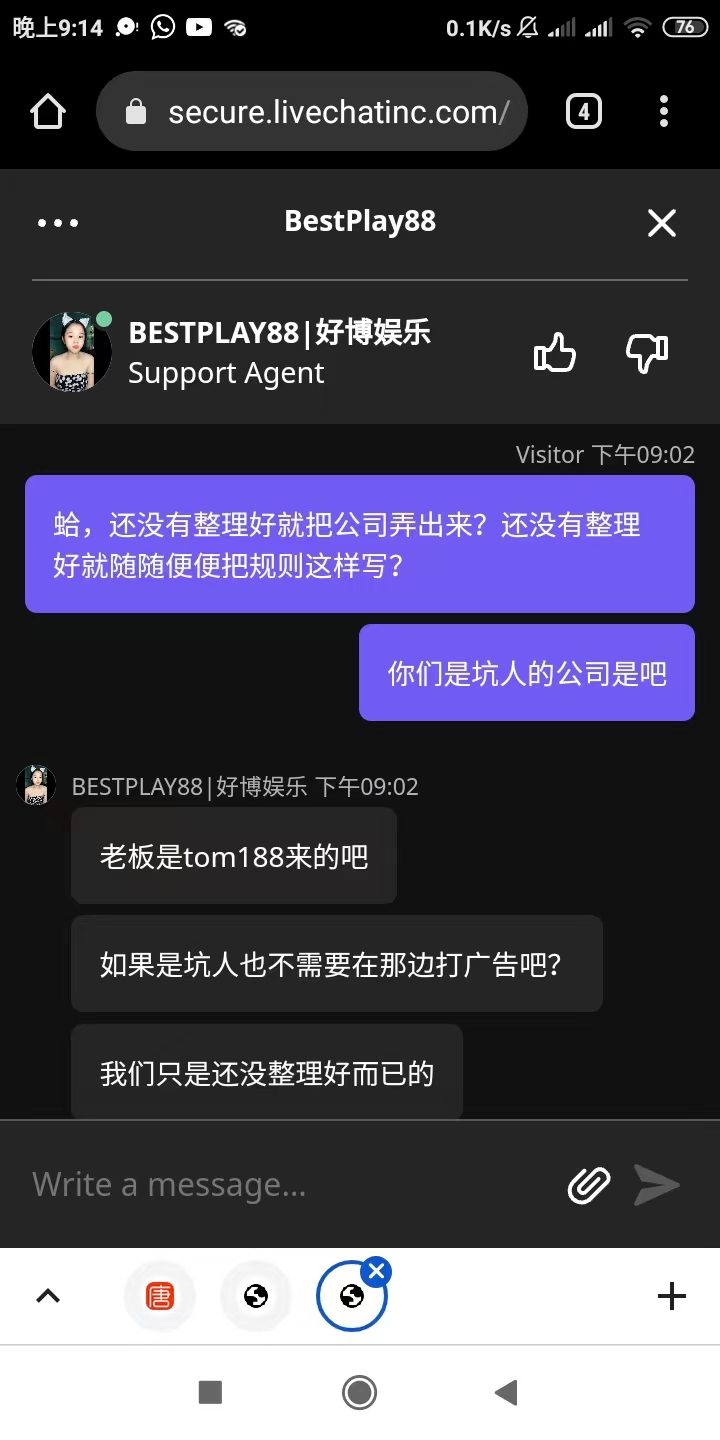Switch to the tab with the red 唐 icon

(160, 1297)
